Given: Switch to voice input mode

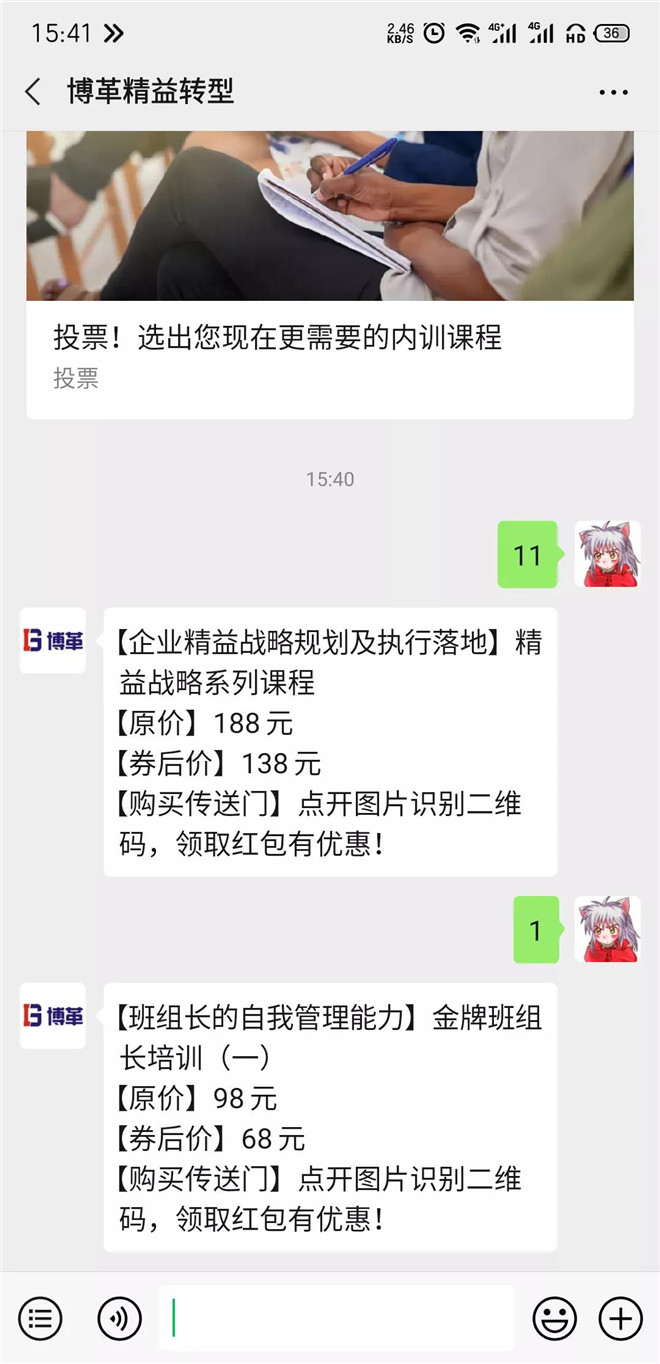Looking at the screenshot, I should (119, 1319).
